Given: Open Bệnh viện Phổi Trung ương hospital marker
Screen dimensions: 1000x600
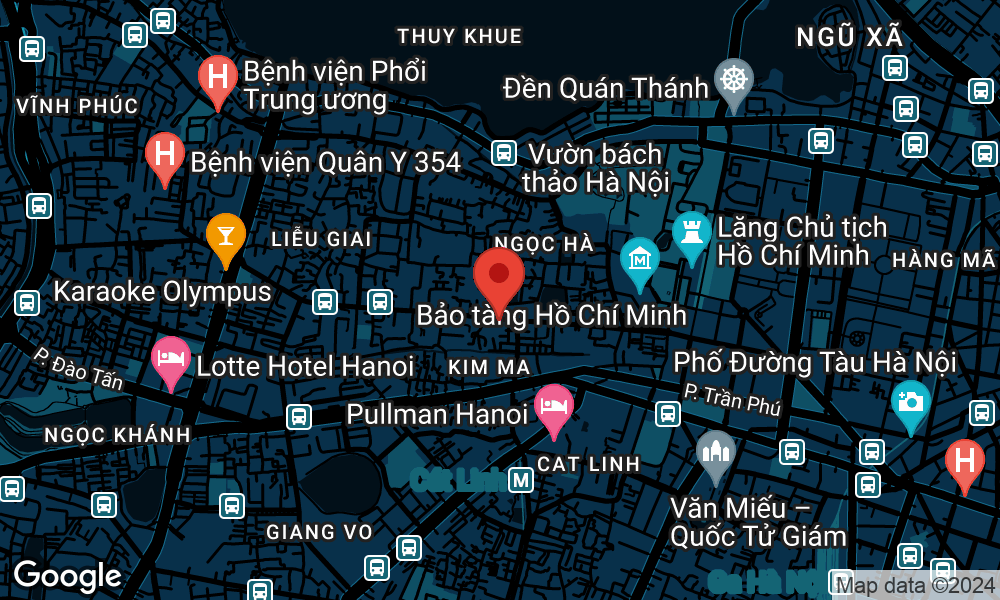Looking at the screenshot, I should [x=217, y=77].
